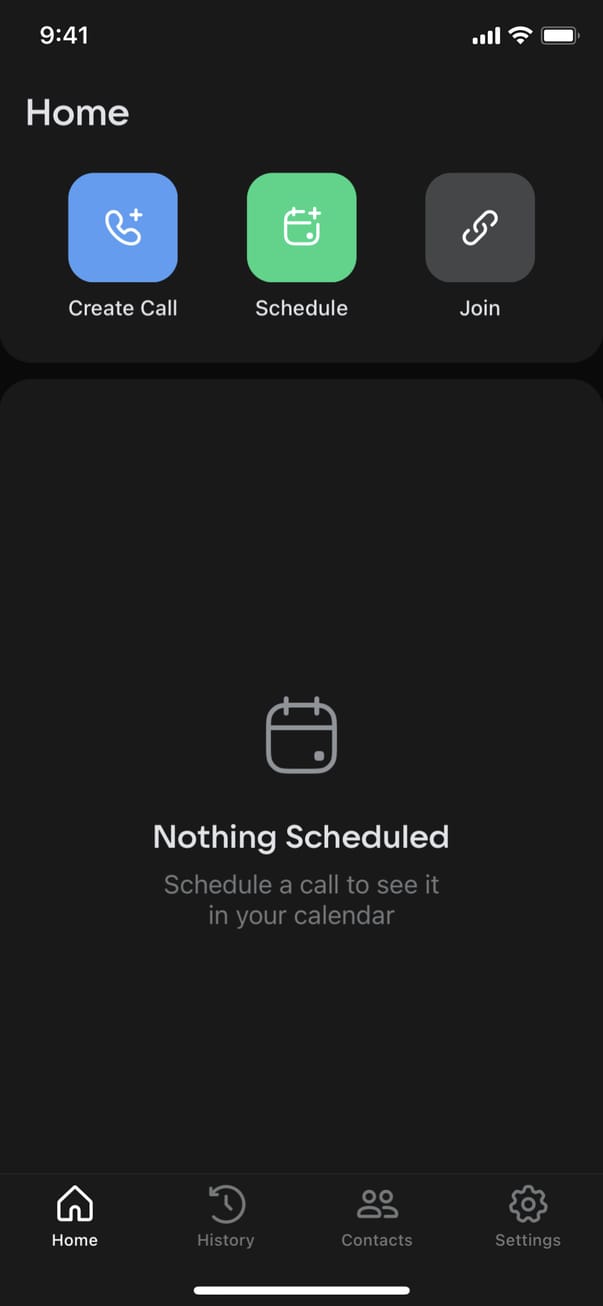This screenshot has height=1306, width=603.
Task: Select the Home tab
Action: coord(75,1217)
